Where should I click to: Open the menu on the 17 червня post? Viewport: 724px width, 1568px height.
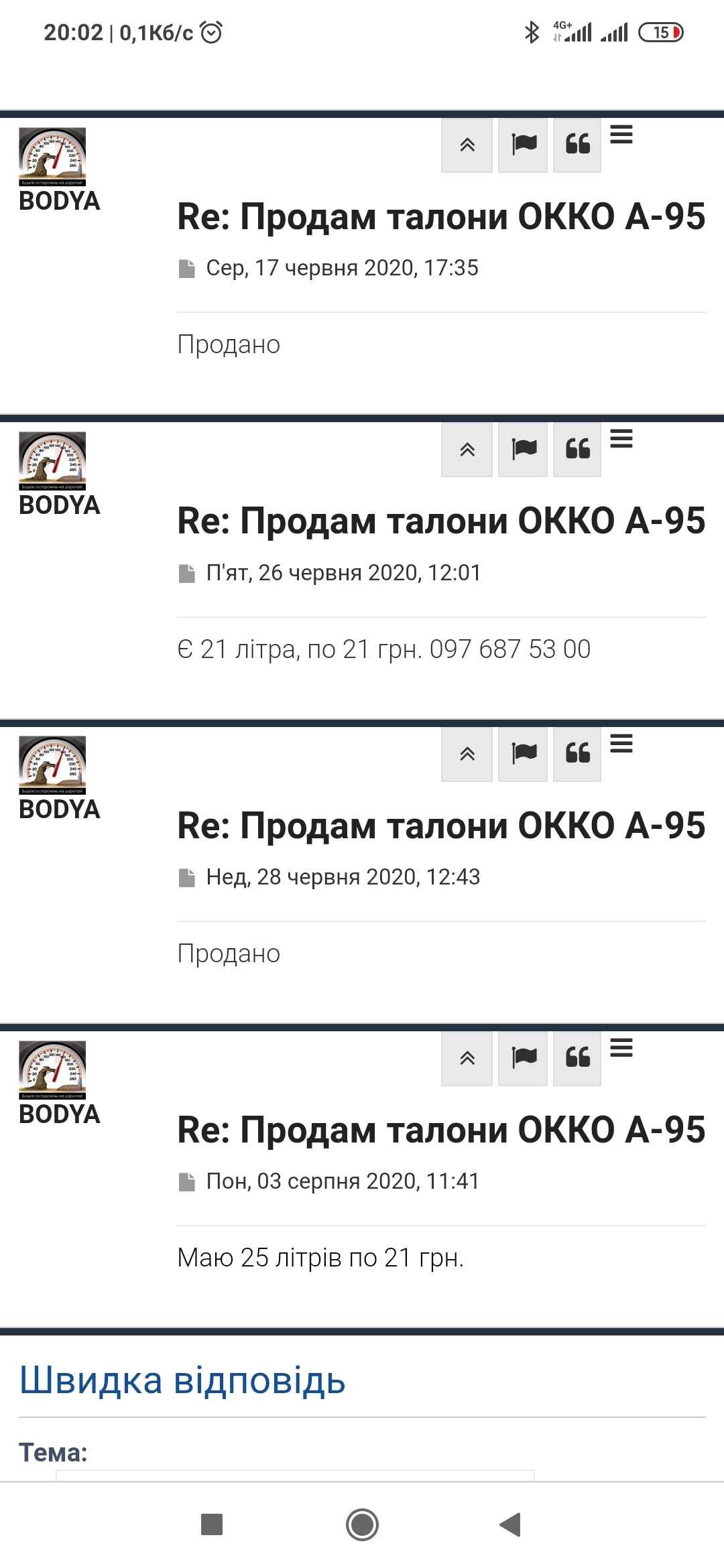click(621, 135)
